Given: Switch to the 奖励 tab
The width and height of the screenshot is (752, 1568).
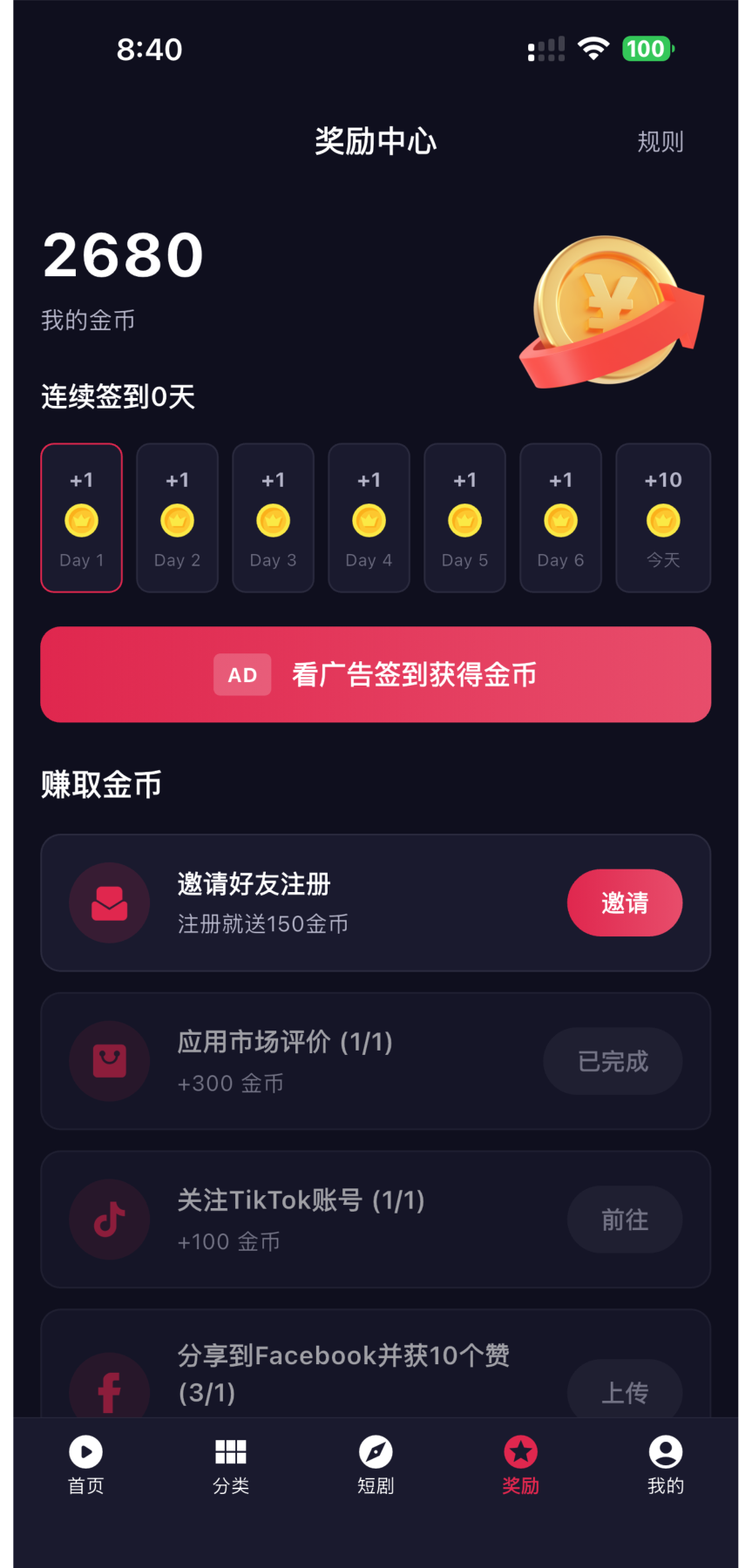Looking at the screenshot, I should (520, 1463).
